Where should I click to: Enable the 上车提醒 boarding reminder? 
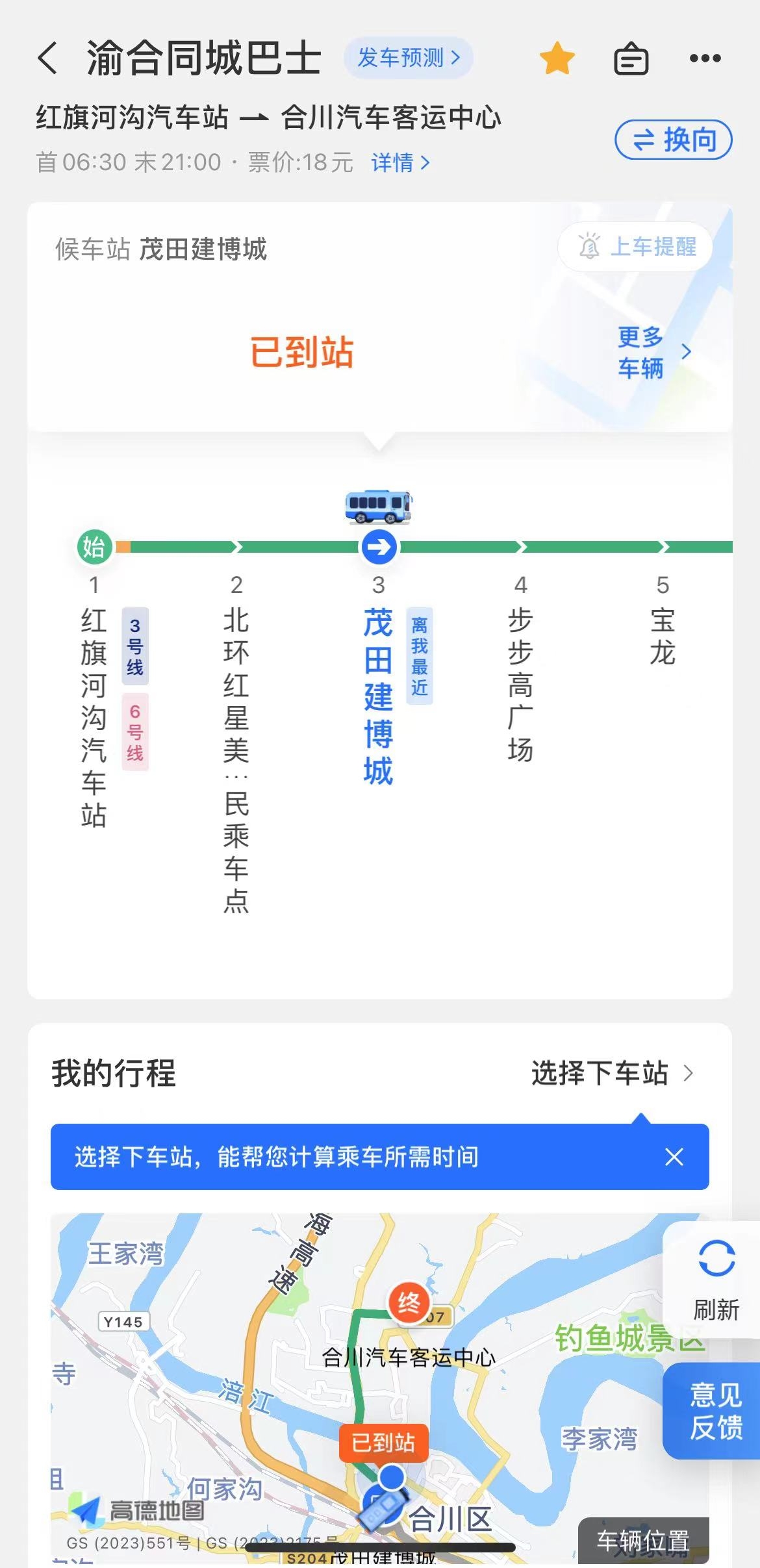point(637,247)
